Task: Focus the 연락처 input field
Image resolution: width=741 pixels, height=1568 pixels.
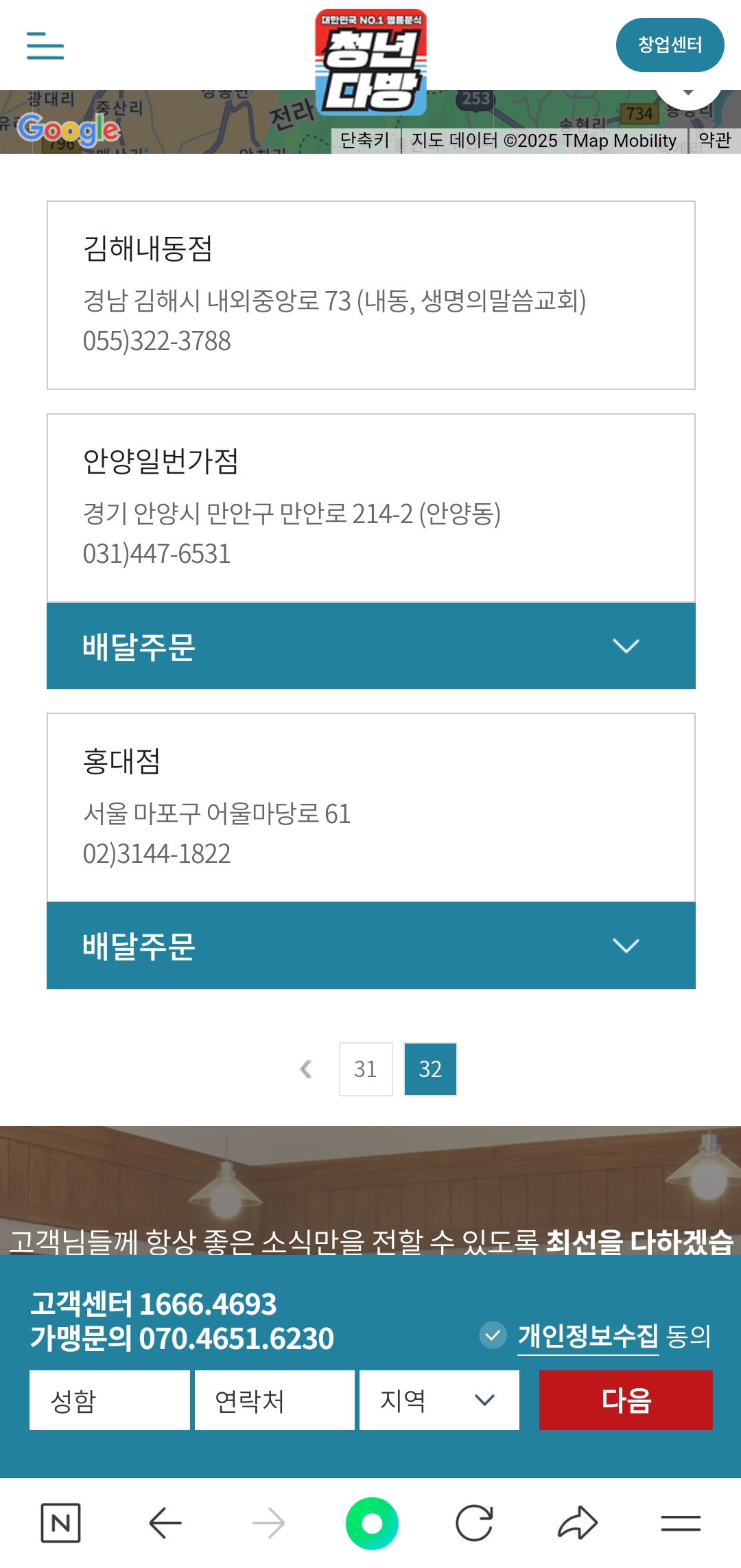Action: (x=274, y=1400)
